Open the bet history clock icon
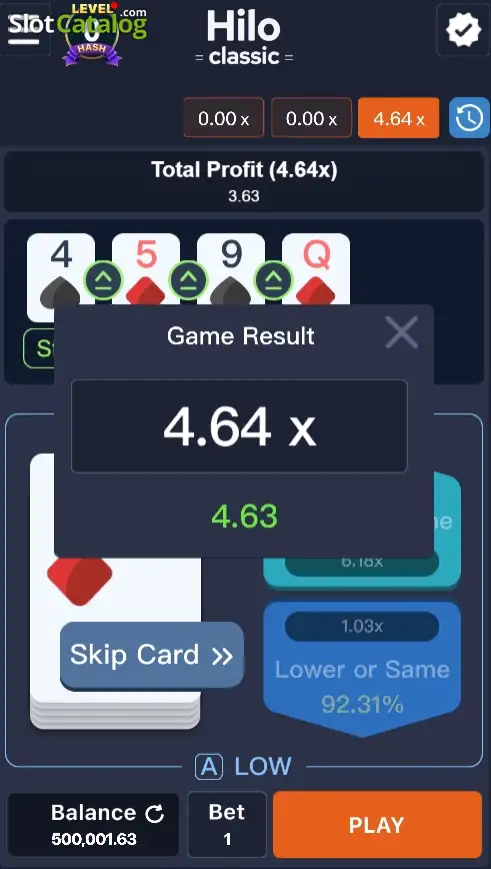 [x=469, y=117]
